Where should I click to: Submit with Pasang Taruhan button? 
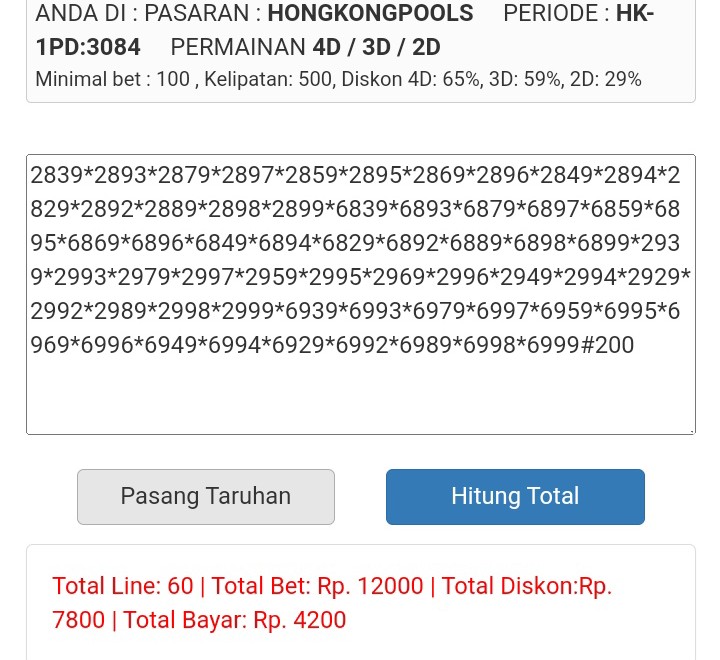pos(206,497)
